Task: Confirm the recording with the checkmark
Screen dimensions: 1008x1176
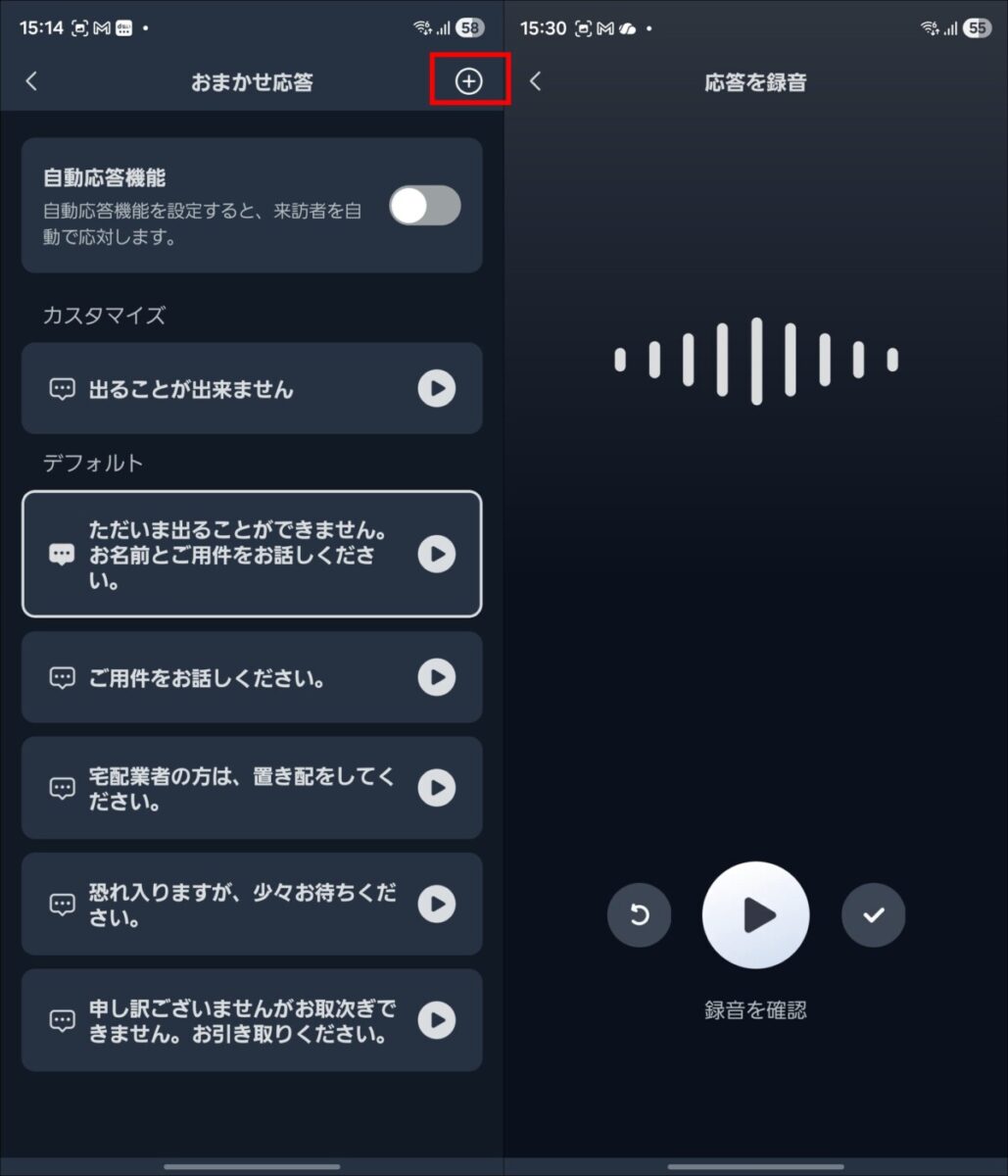Action: (x=873, y=915)
